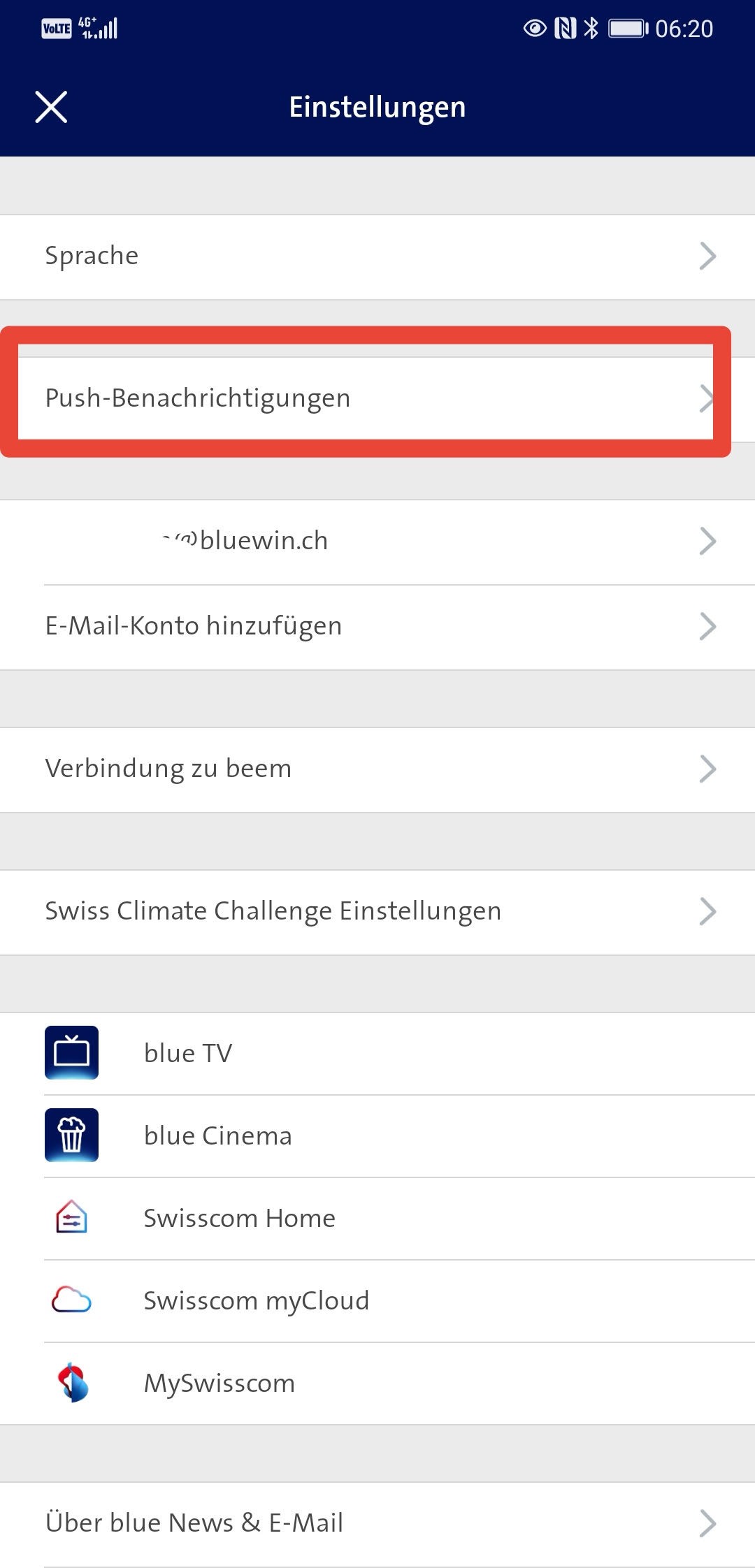Go to Swisscom Home
The width and height of the screenshot is (755, 1568).
click(377, 1219)
